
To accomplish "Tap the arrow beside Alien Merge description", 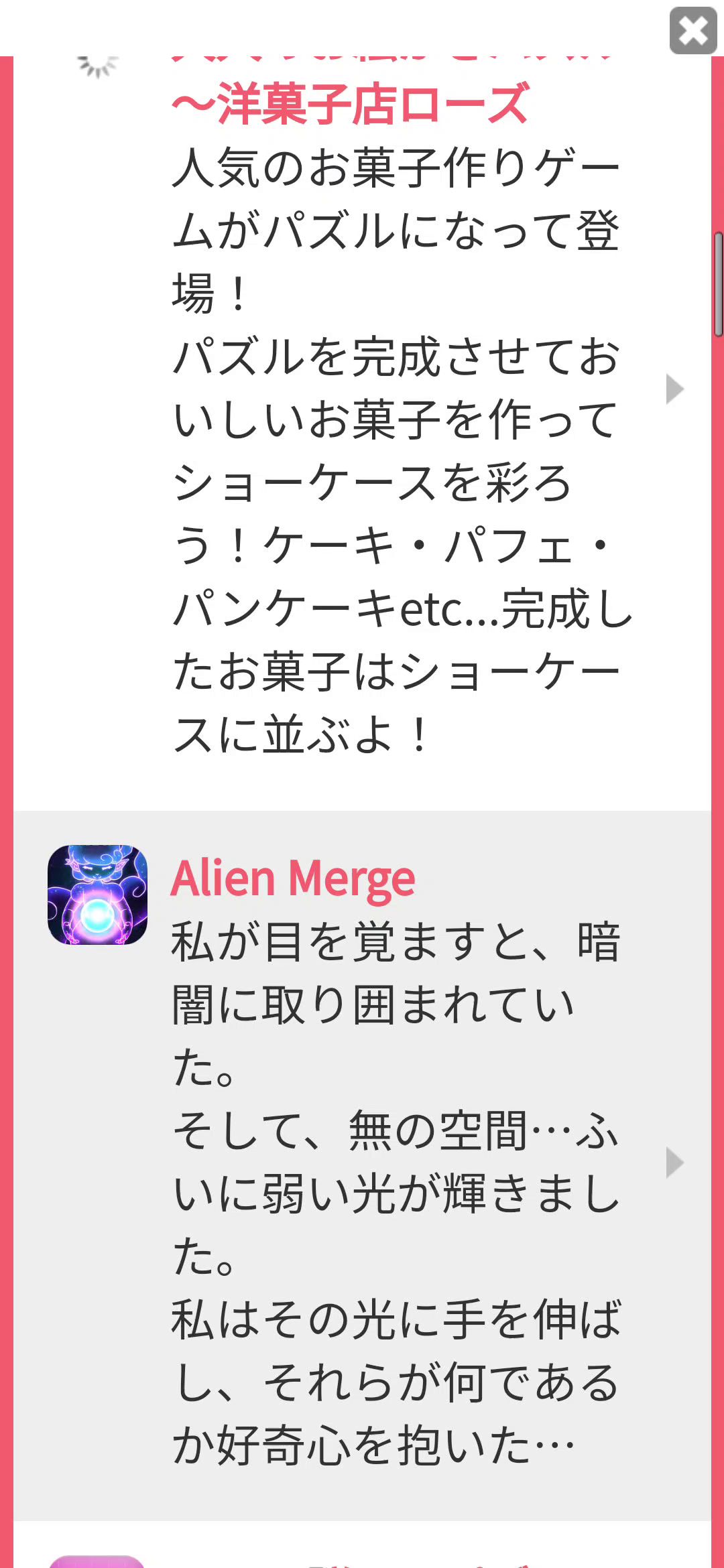I will point(674,1163).
